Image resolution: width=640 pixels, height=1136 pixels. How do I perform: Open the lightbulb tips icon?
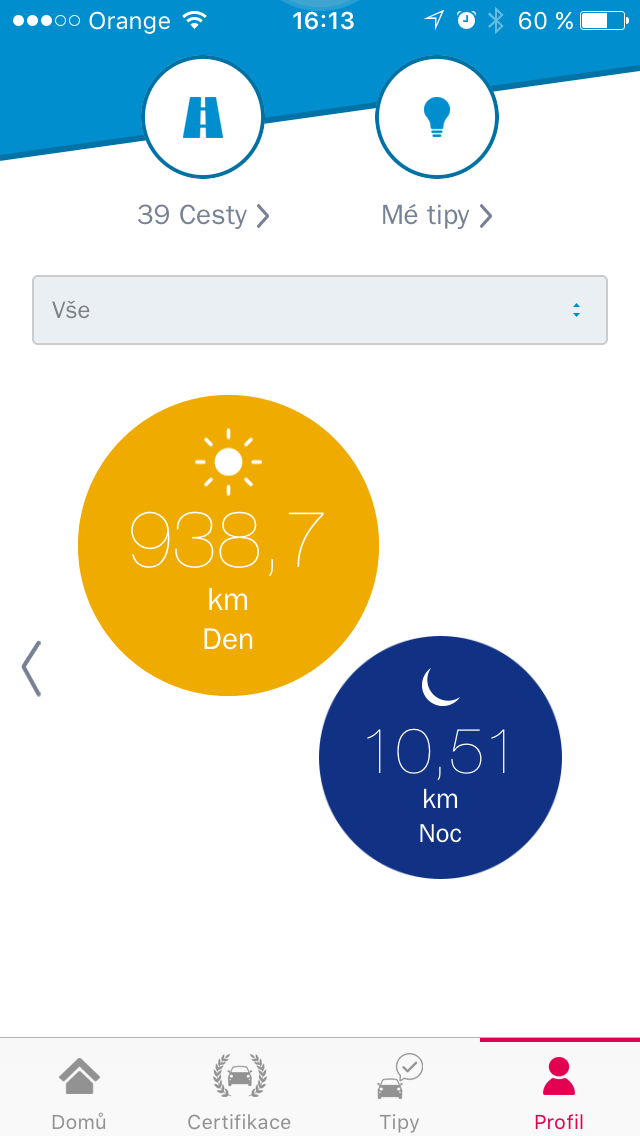pyautogui.click(x=436, y=118)
